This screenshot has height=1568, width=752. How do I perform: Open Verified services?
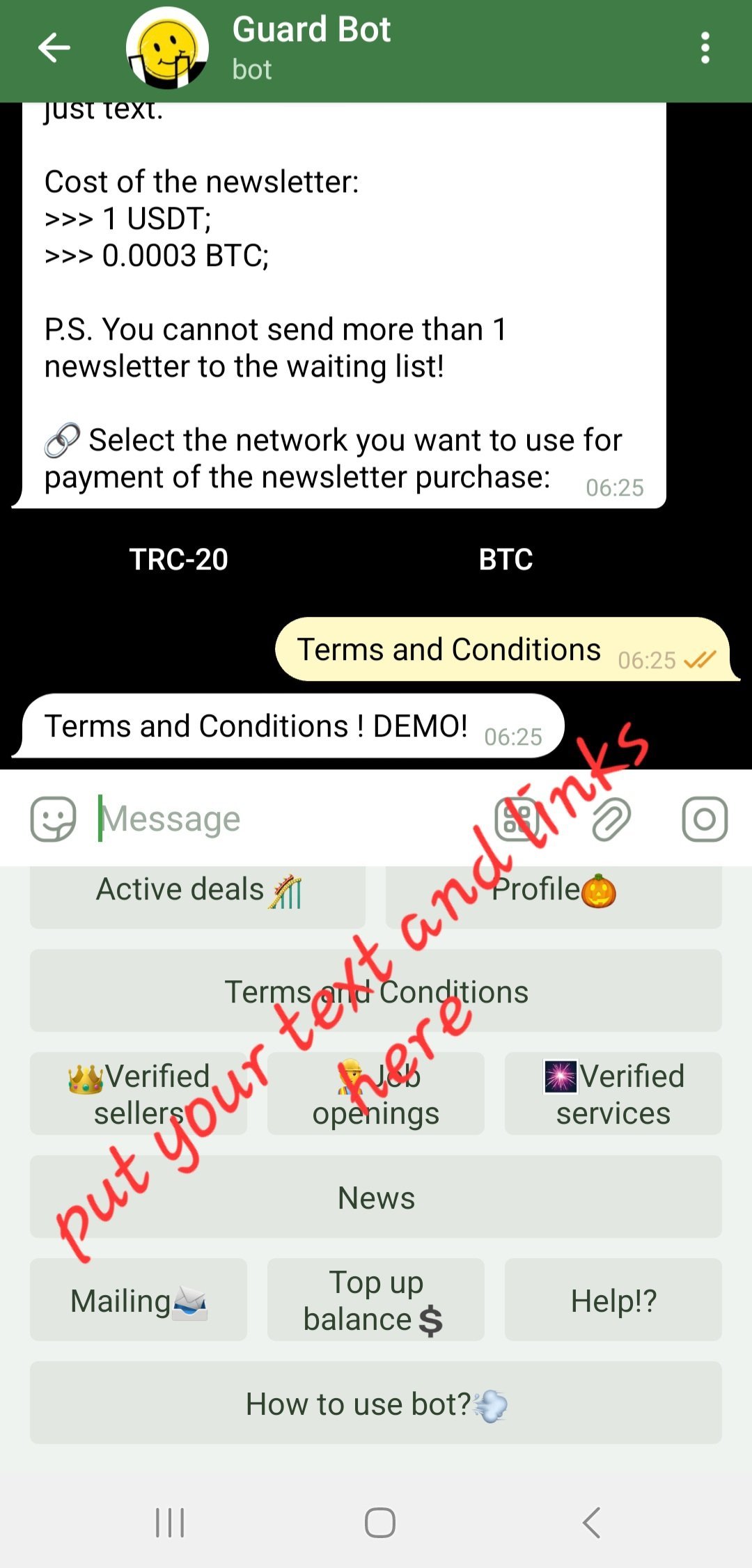(613, 1094)
